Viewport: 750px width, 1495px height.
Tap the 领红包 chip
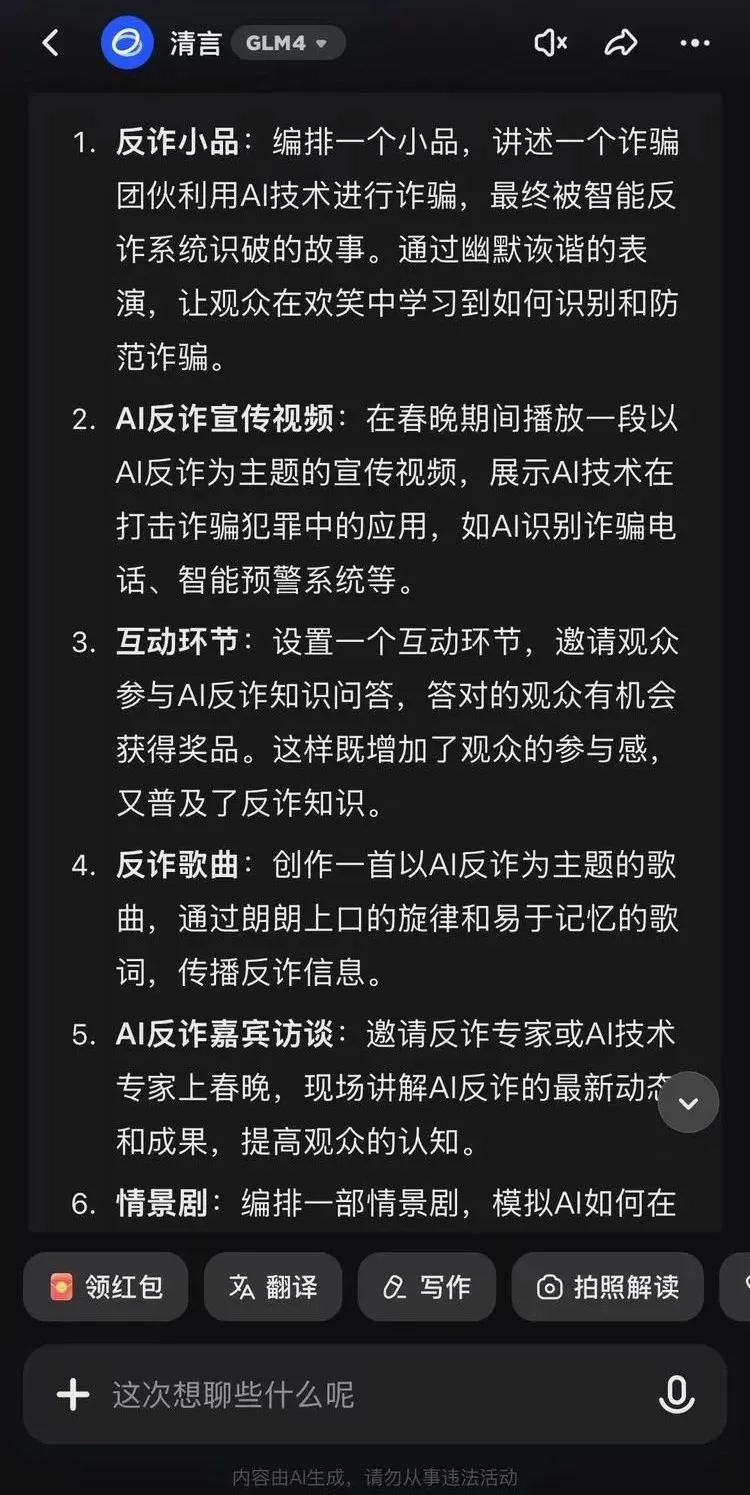point(106,1286)
